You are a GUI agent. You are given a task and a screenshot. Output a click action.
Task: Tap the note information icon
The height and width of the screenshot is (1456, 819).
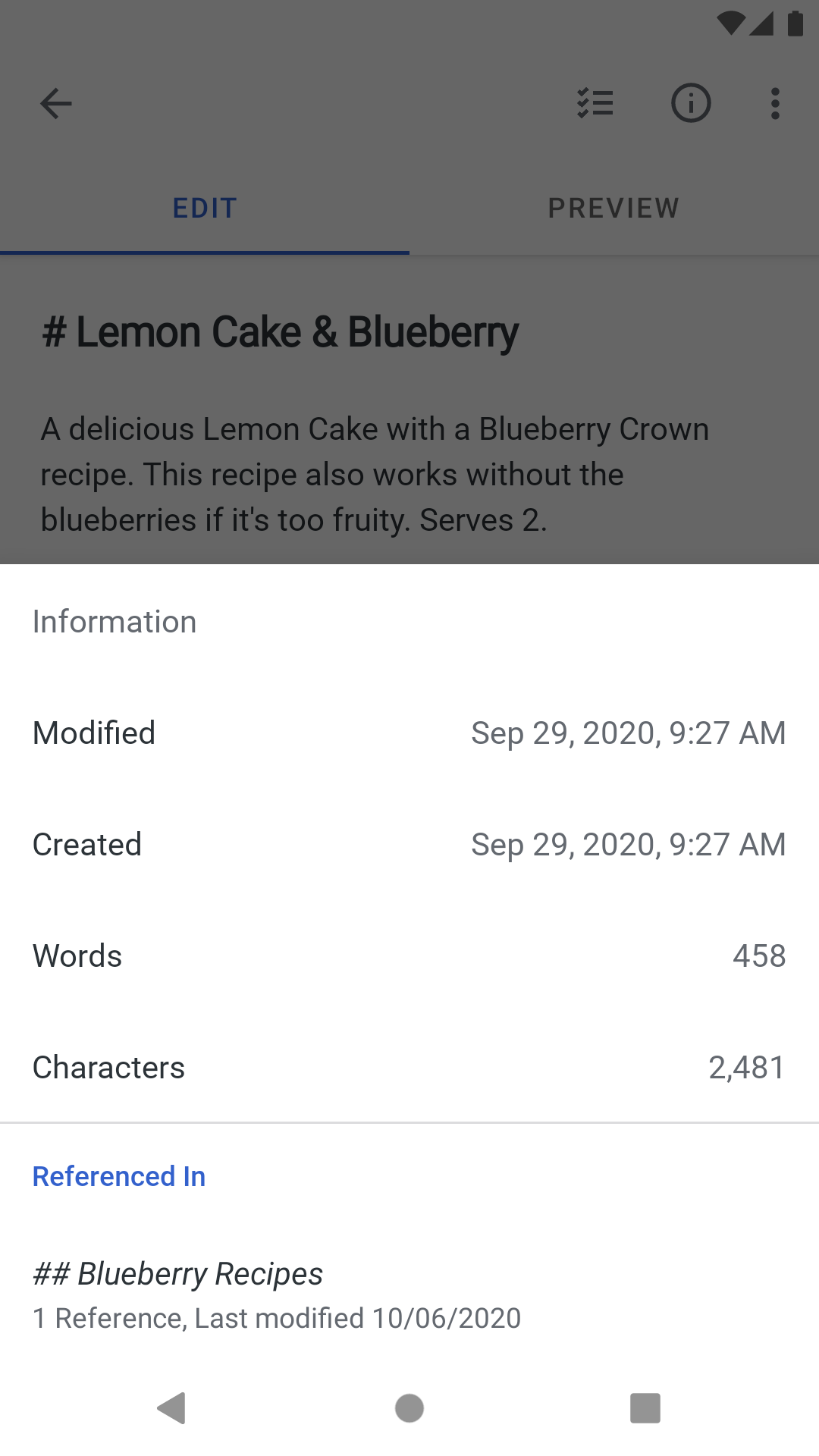691,103
